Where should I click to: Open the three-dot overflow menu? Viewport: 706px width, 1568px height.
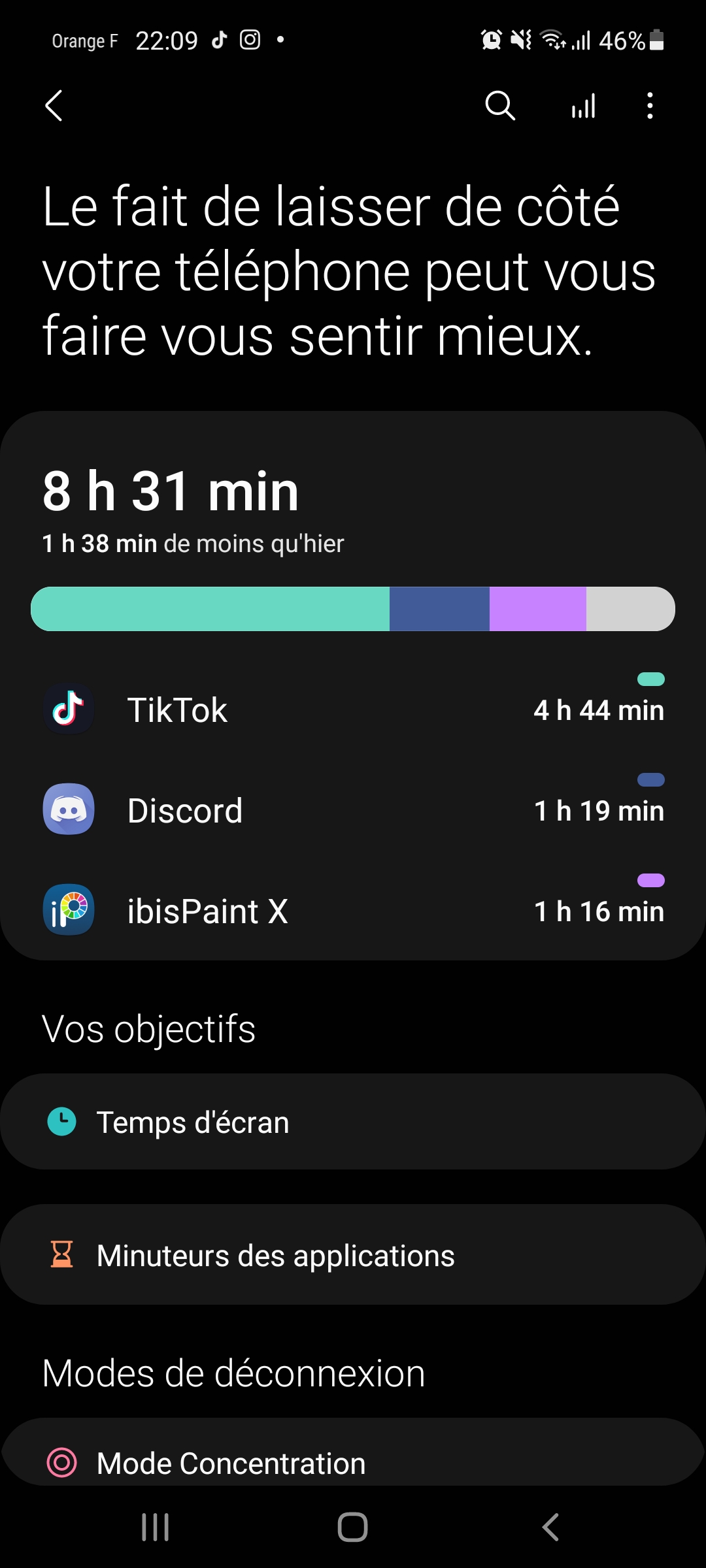[650, 106]
